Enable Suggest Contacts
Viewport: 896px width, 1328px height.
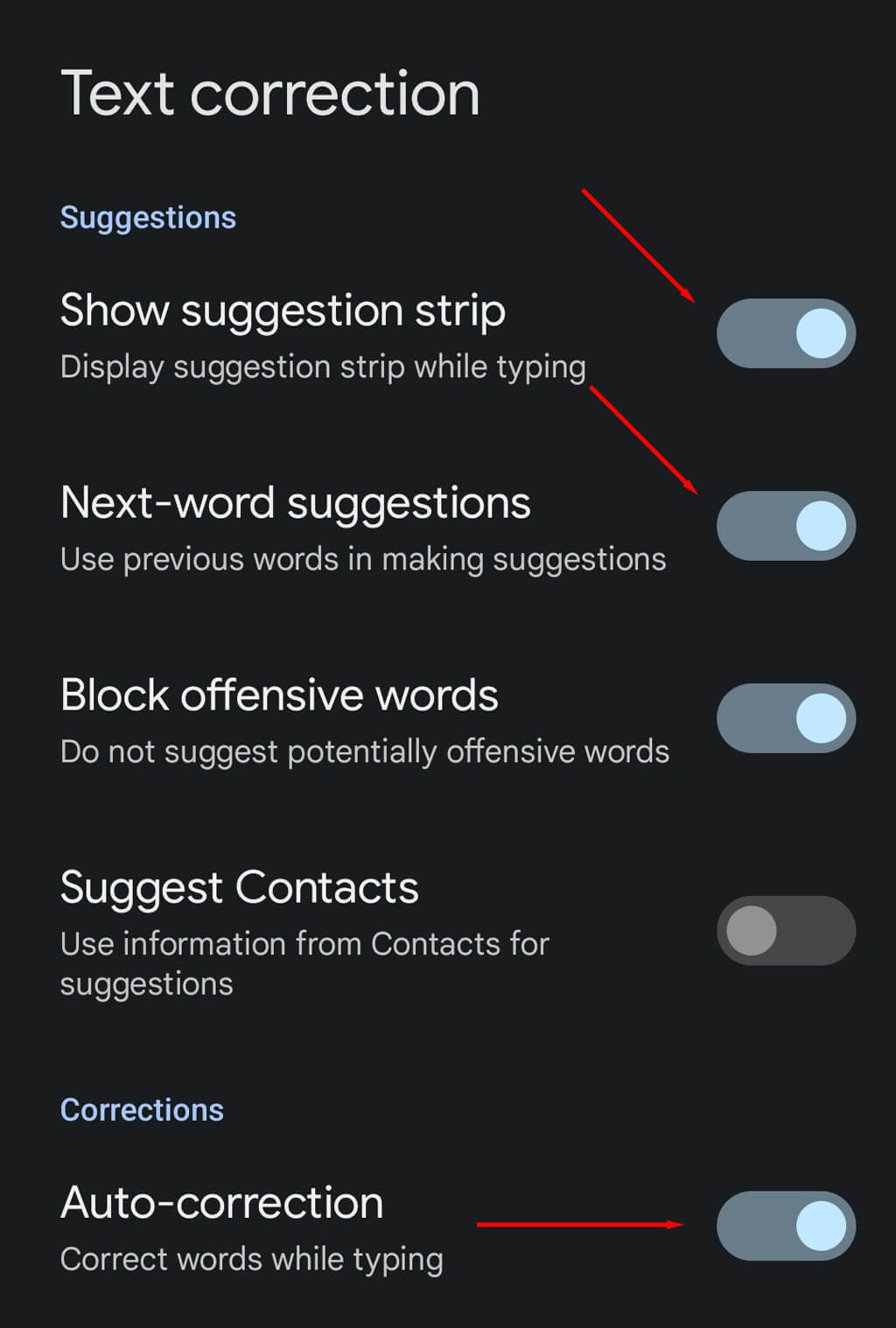point(785,930)
